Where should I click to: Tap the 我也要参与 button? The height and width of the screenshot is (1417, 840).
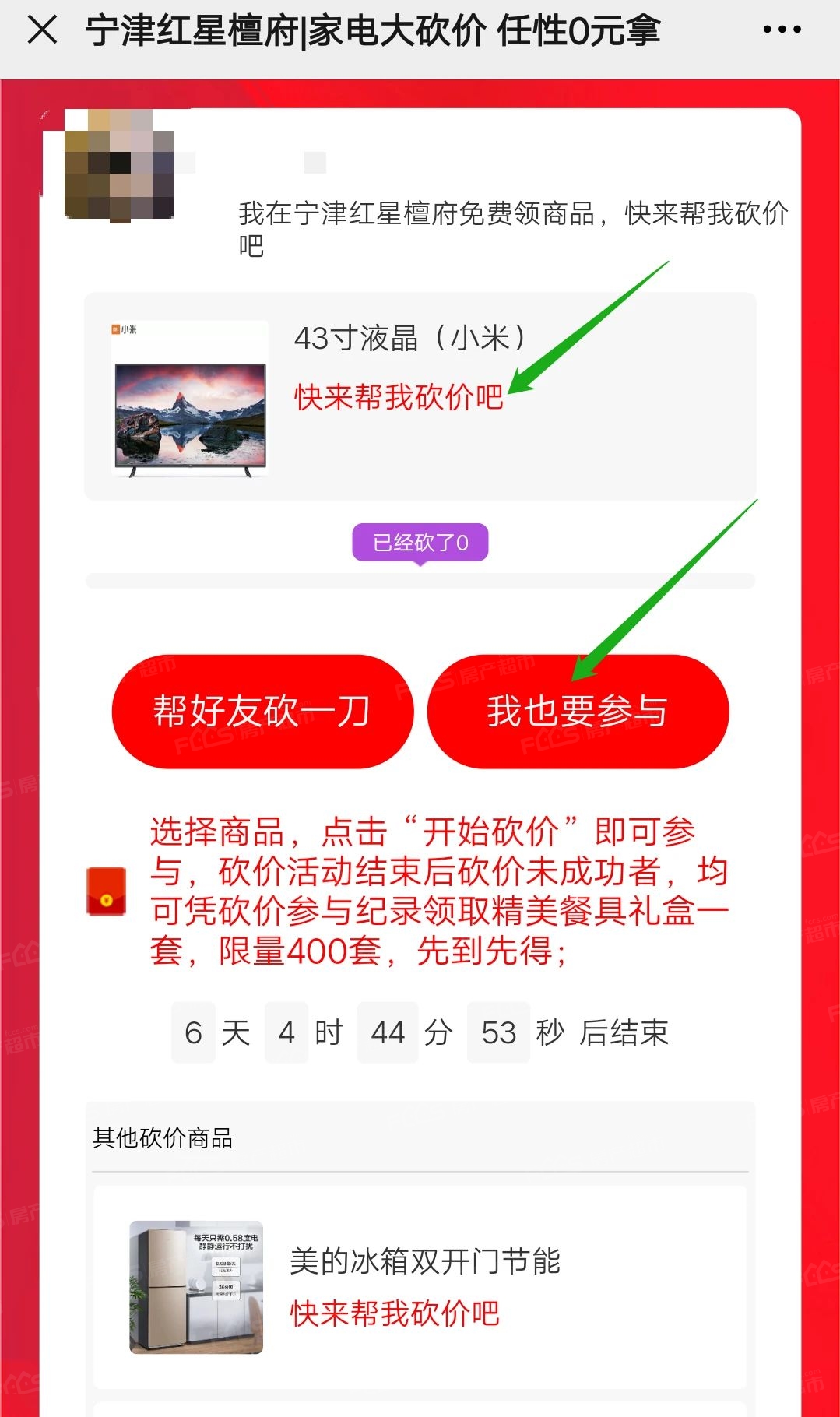(x=578, y=712)
